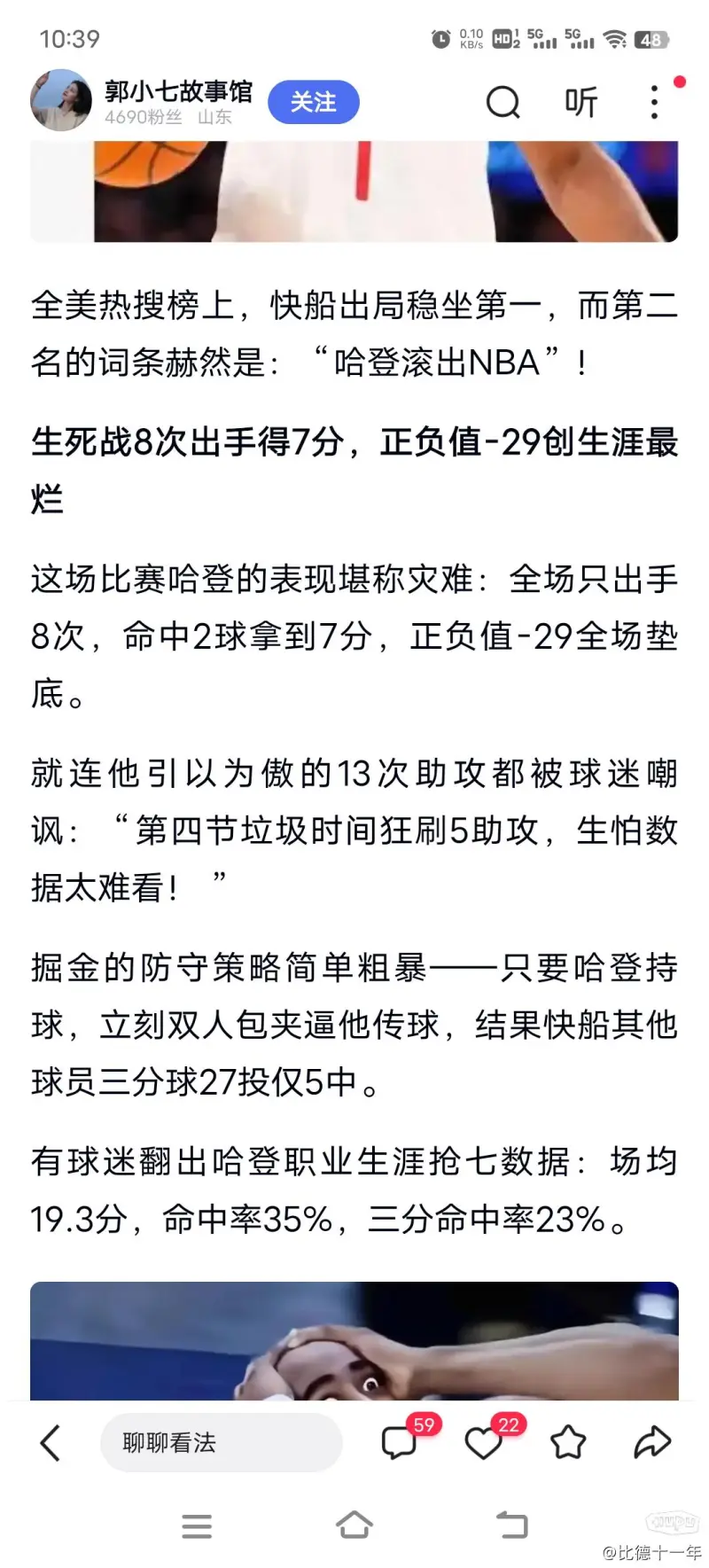
Task: Open the three-dot overflow menu
Action: [x=654, y=103]
